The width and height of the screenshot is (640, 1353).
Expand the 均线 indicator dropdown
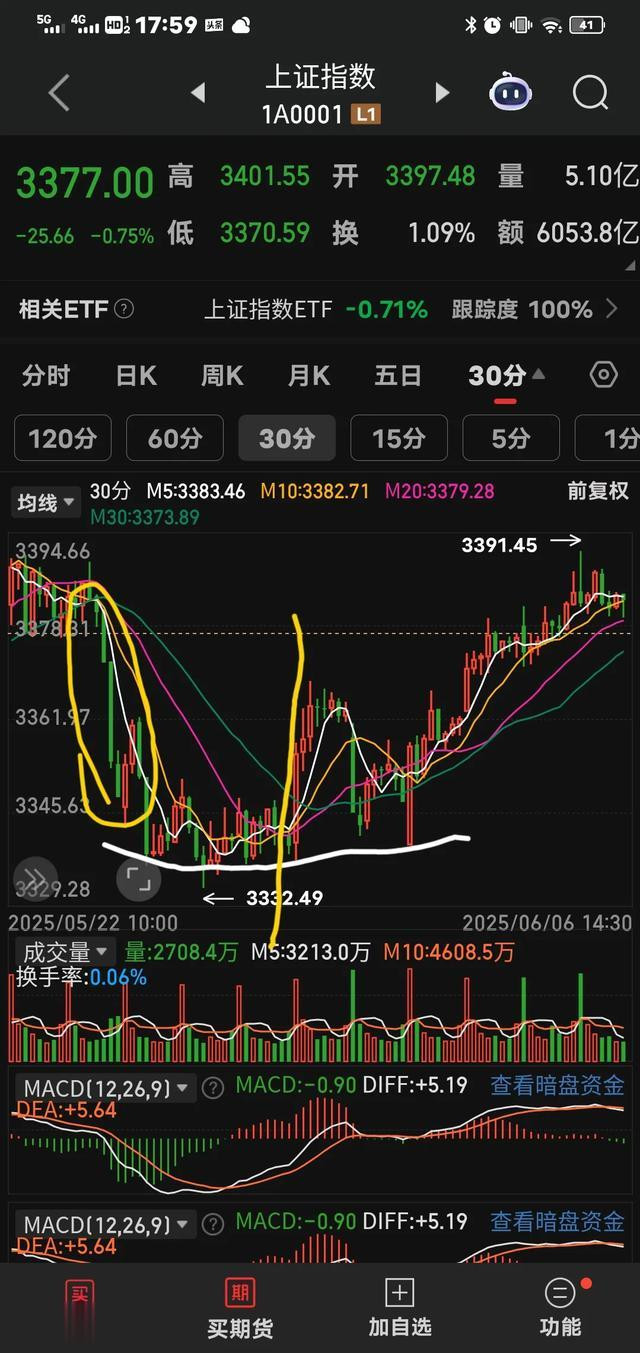pyautogui.click(x=46, y=503)
